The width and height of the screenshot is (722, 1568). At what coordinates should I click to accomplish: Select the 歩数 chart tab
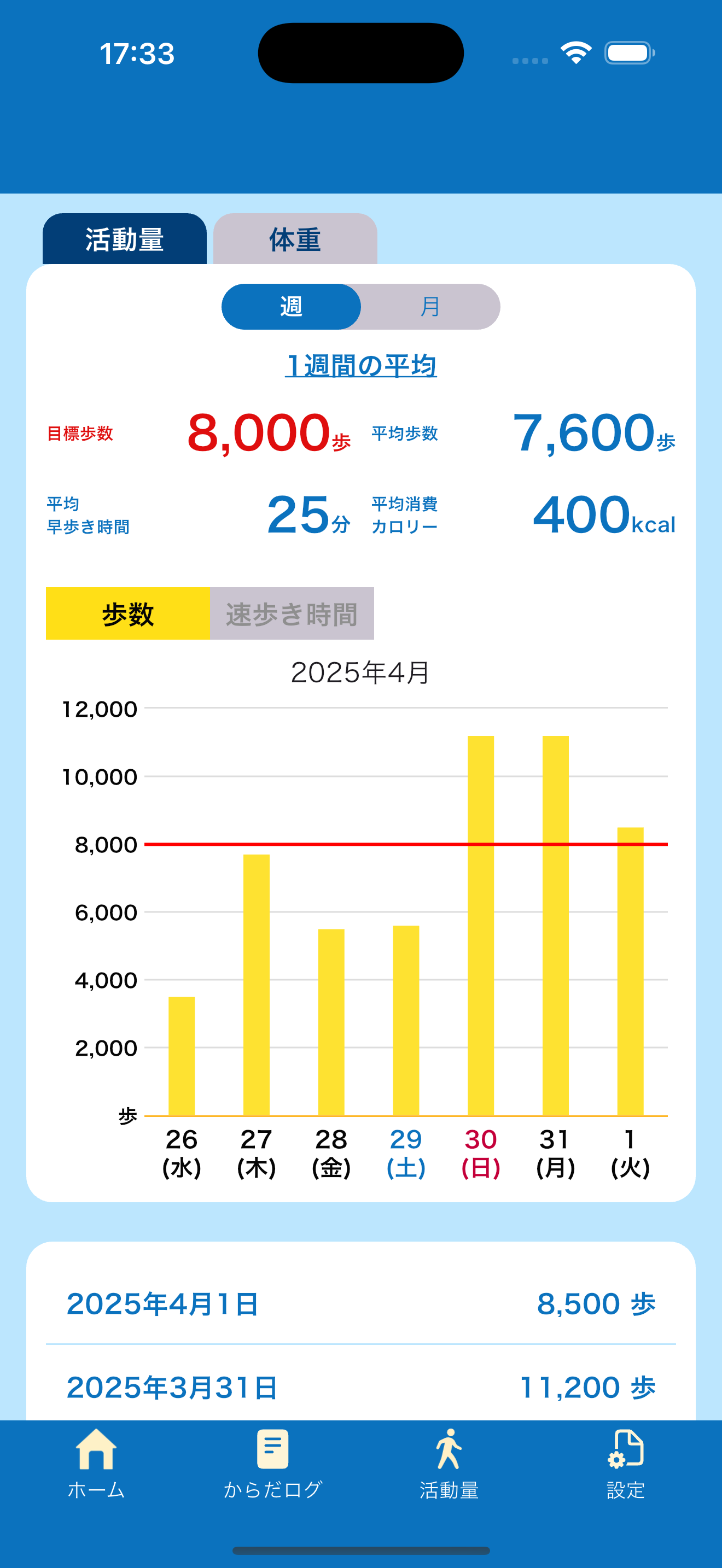pyautogui.click(x=128, y=613)
